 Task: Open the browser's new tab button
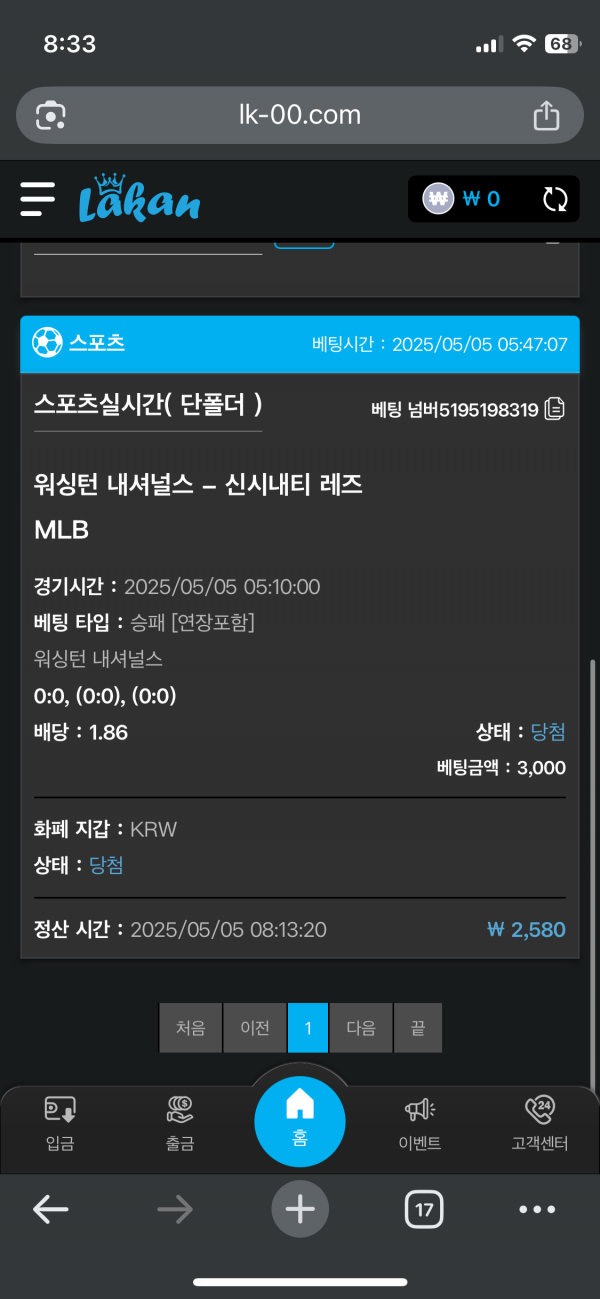tap(300, 1210)
